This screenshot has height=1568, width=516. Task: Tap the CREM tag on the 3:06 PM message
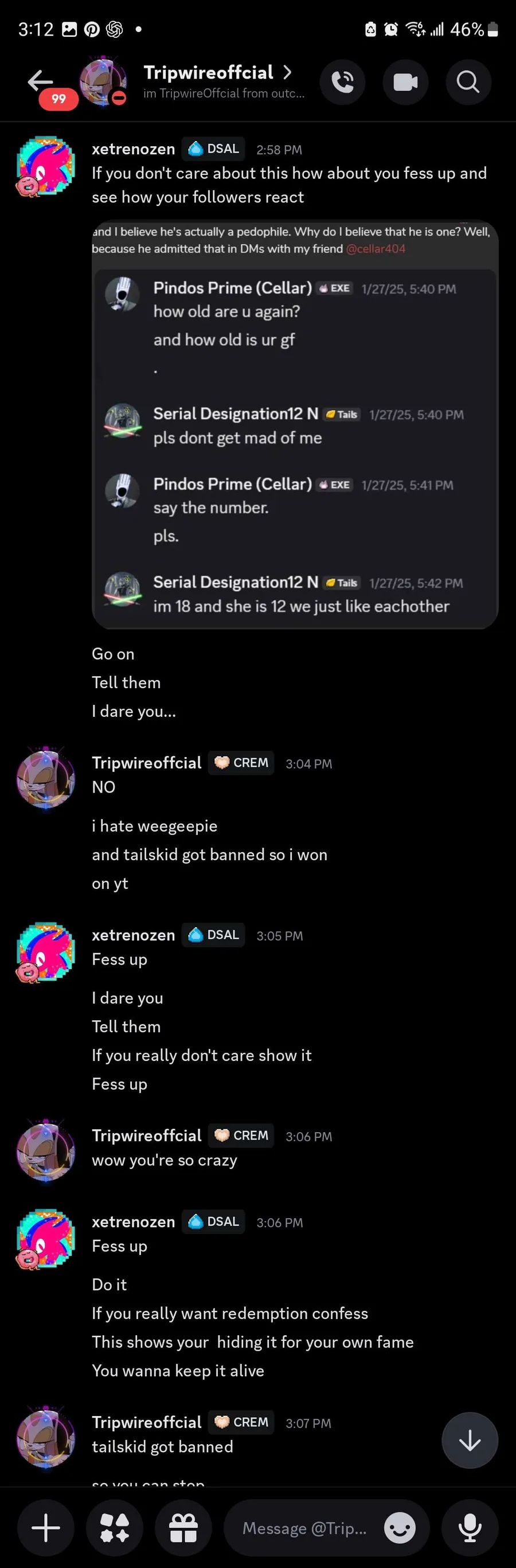241,1135
